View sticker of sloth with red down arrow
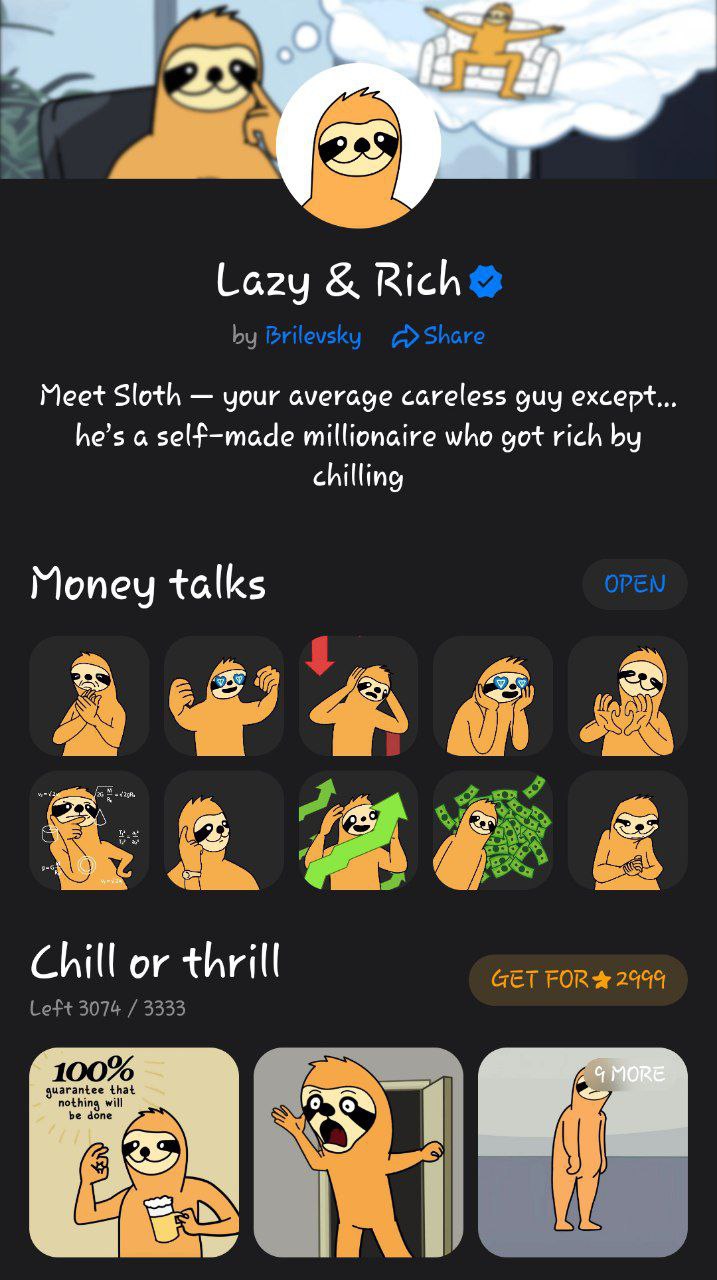 [x=358, y=696]
